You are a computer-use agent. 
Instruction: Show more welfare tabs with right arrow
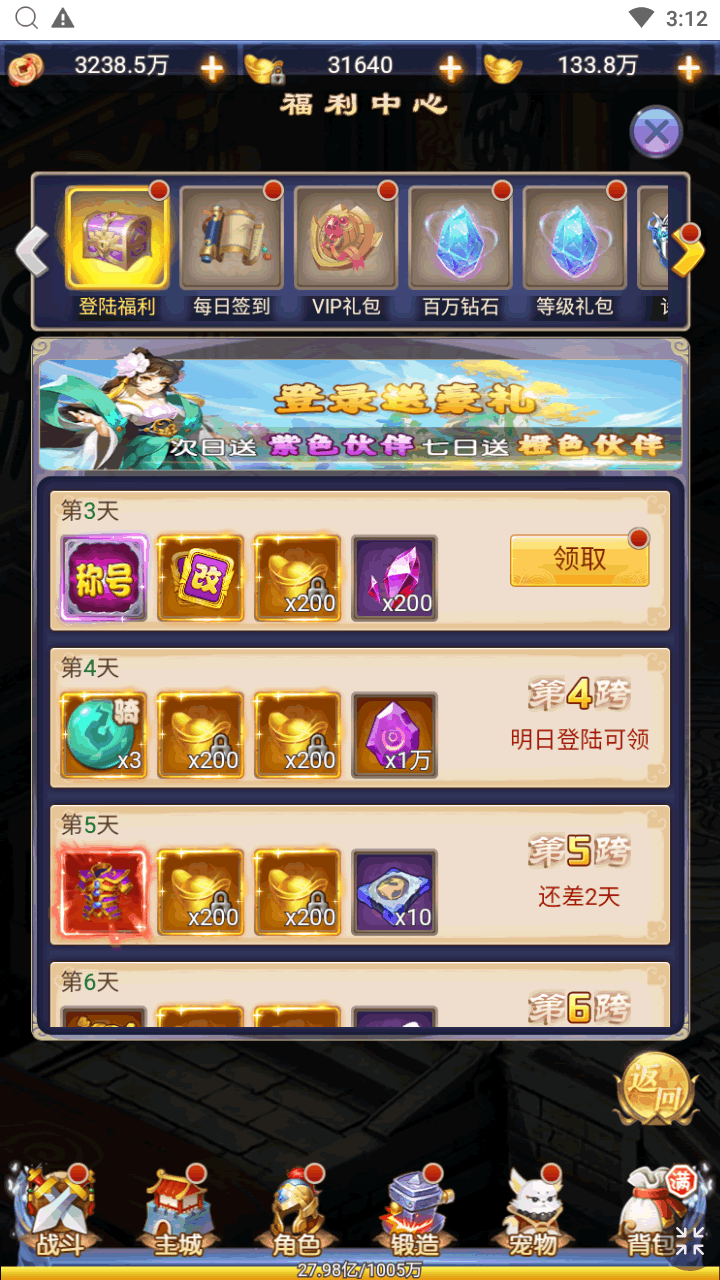pyautogui.click(x=687, y=252)
